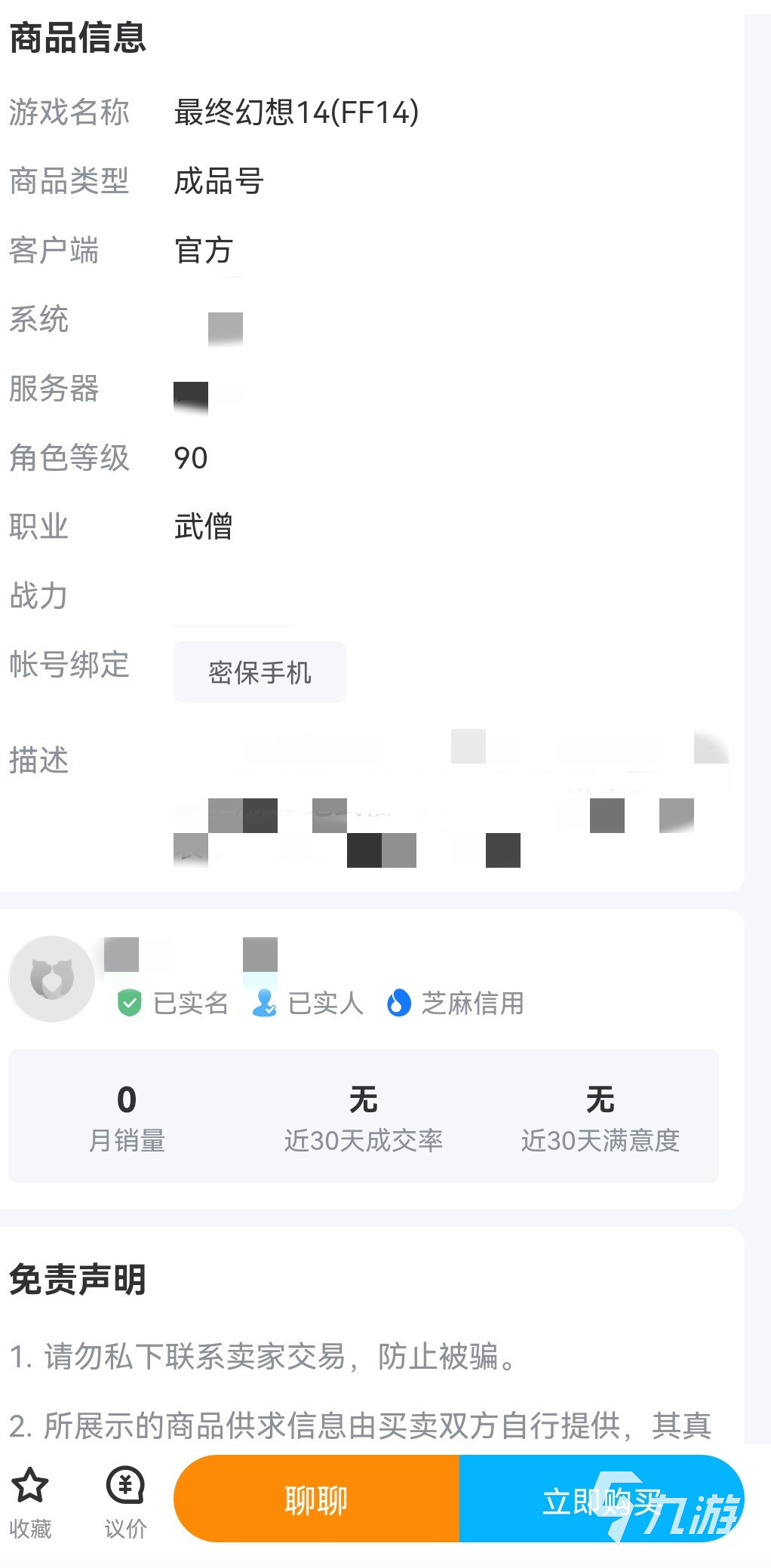Image resolution: width=771 pixels, height=1568 pixels.
Task: Chat with the seller via 聊聊
Action: tap(316, 1499)
